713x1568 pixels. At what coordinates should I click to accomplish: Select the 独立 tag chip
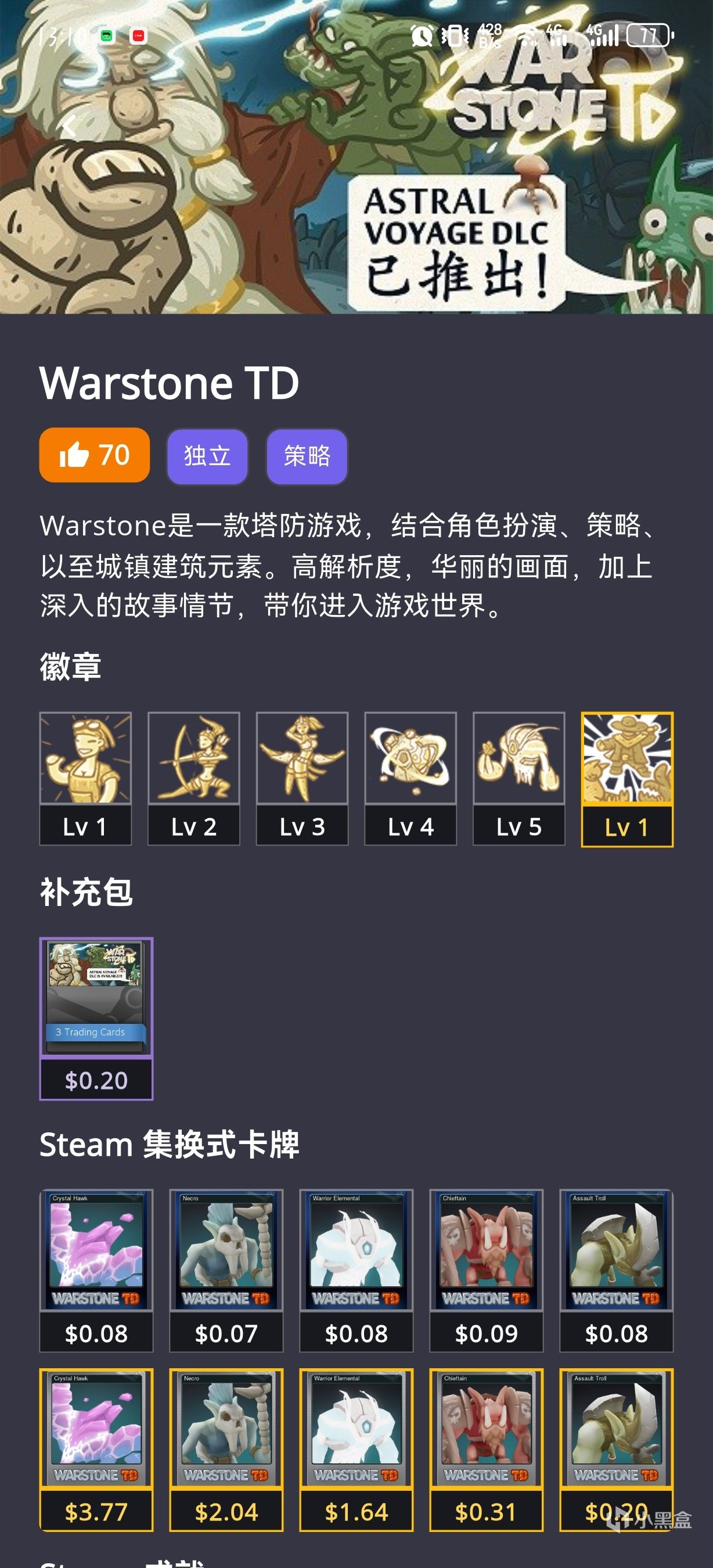click(207, 456)
